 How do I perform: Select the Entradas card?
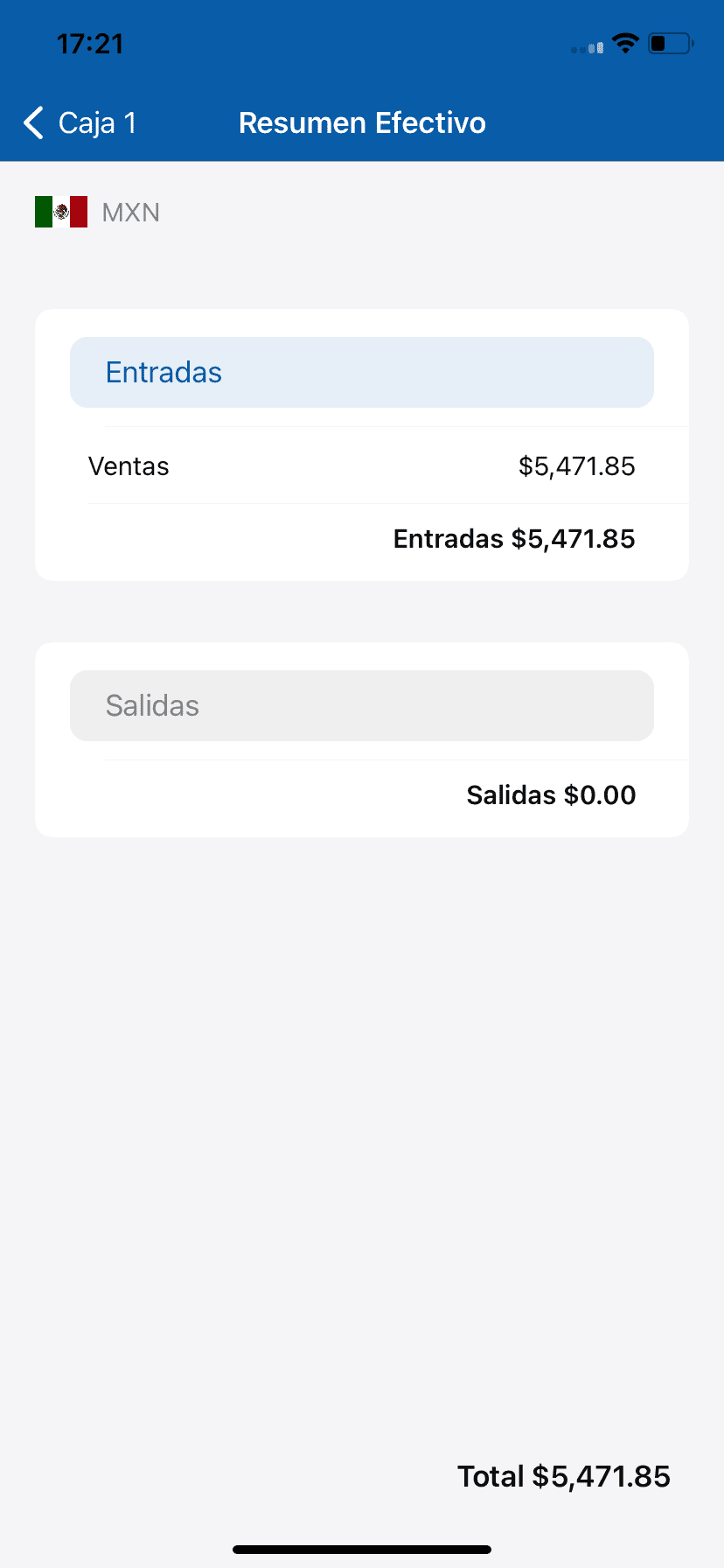361,442
